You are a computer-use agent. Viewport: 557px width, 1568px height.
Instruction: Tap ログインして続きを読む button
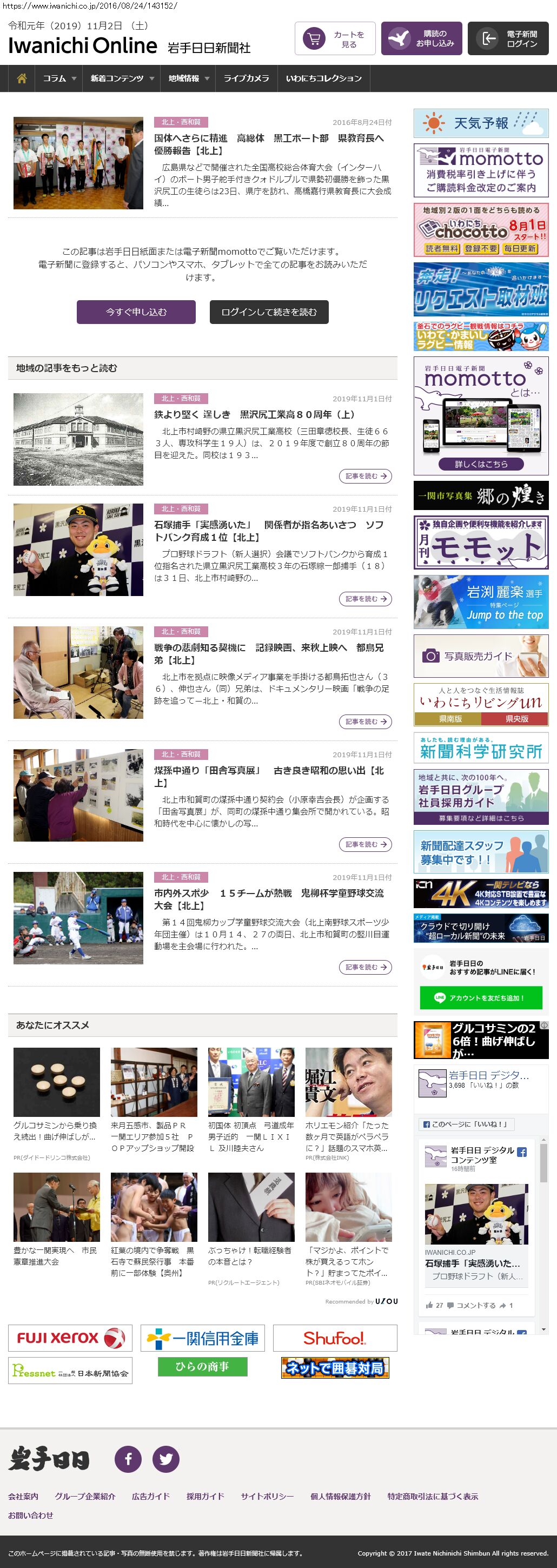pos(268,312)
